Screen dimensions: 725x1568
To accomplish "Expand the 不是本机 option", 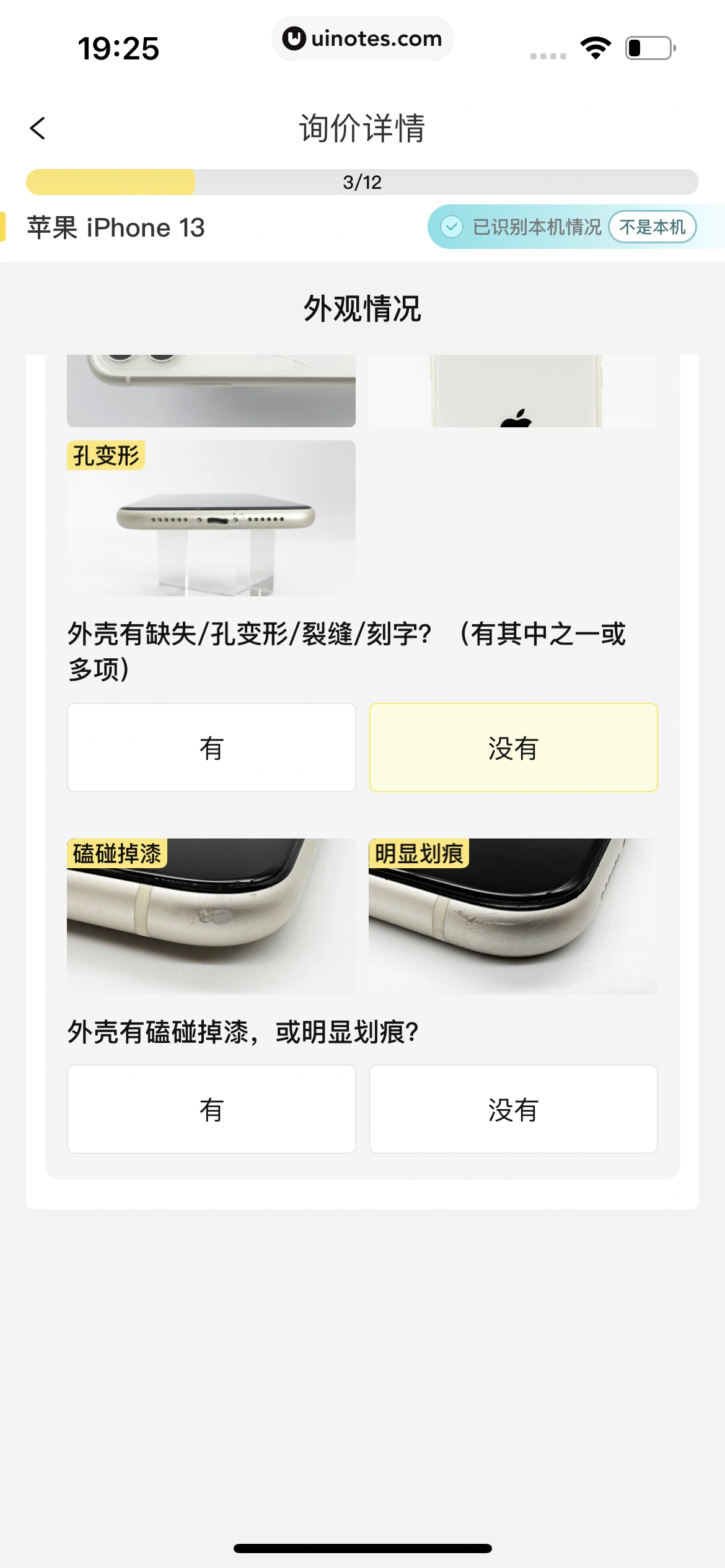I will point(653,227).
